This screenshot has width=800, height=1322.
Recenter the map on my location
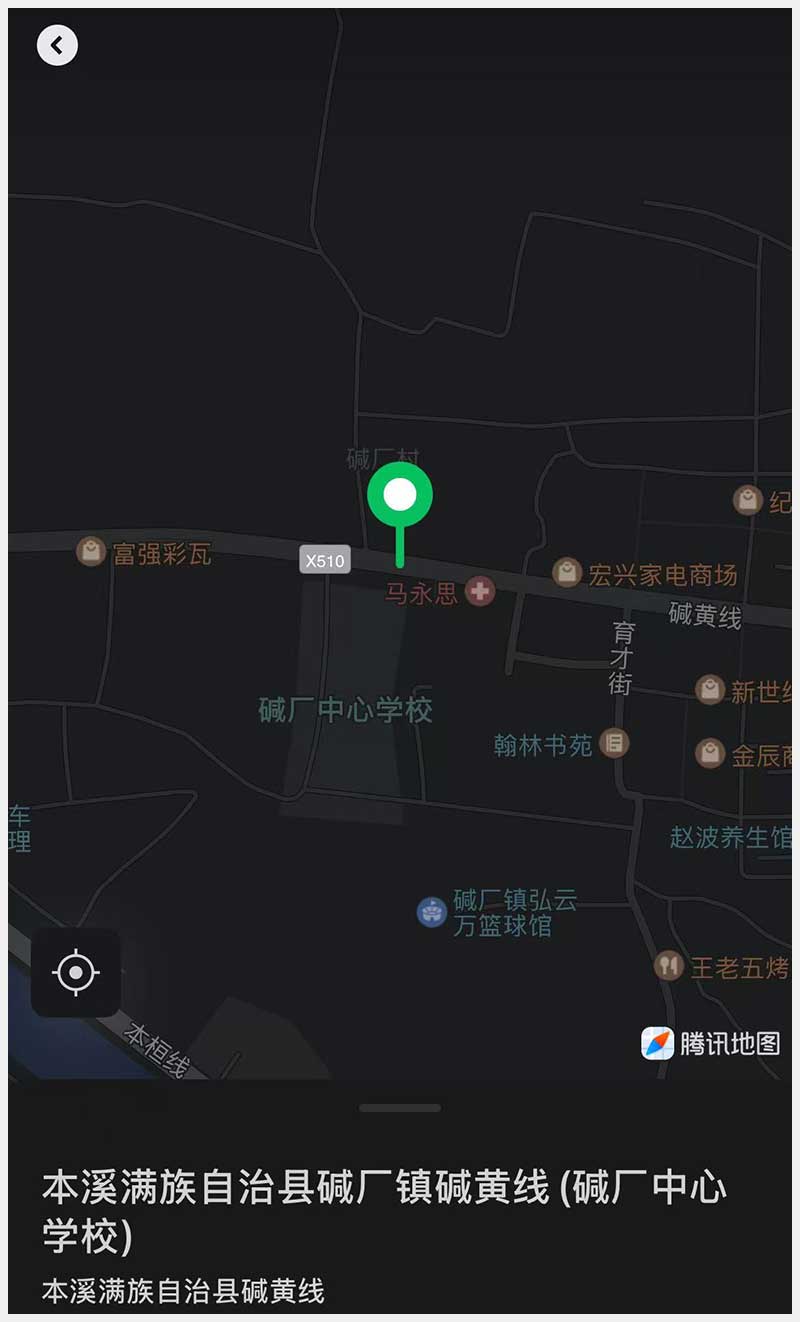pyautogui.click(x=76, y=972)
